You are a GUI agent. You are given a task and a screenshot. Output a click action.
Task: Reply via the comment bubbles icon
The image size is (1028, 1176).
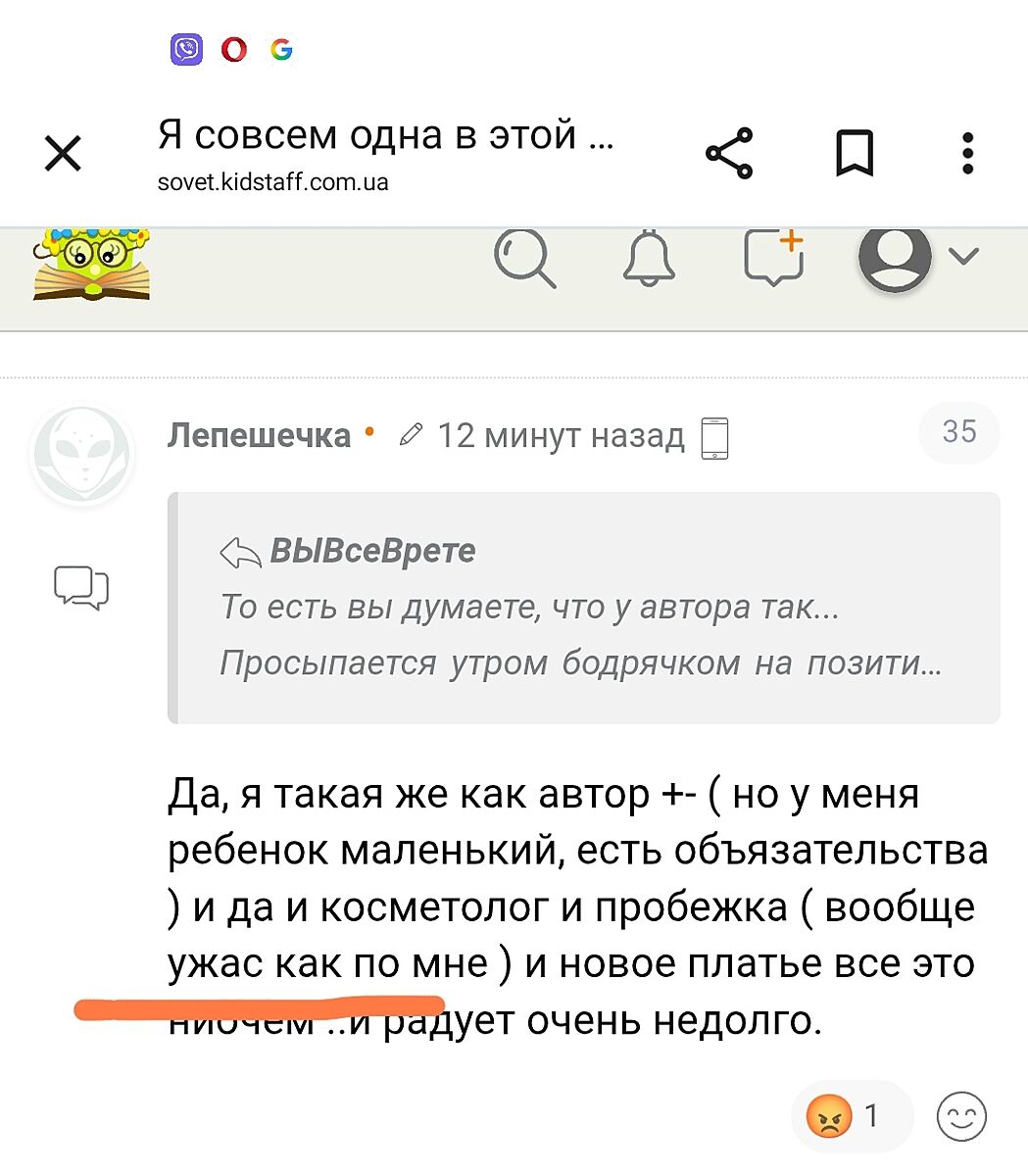click(80, 588)
